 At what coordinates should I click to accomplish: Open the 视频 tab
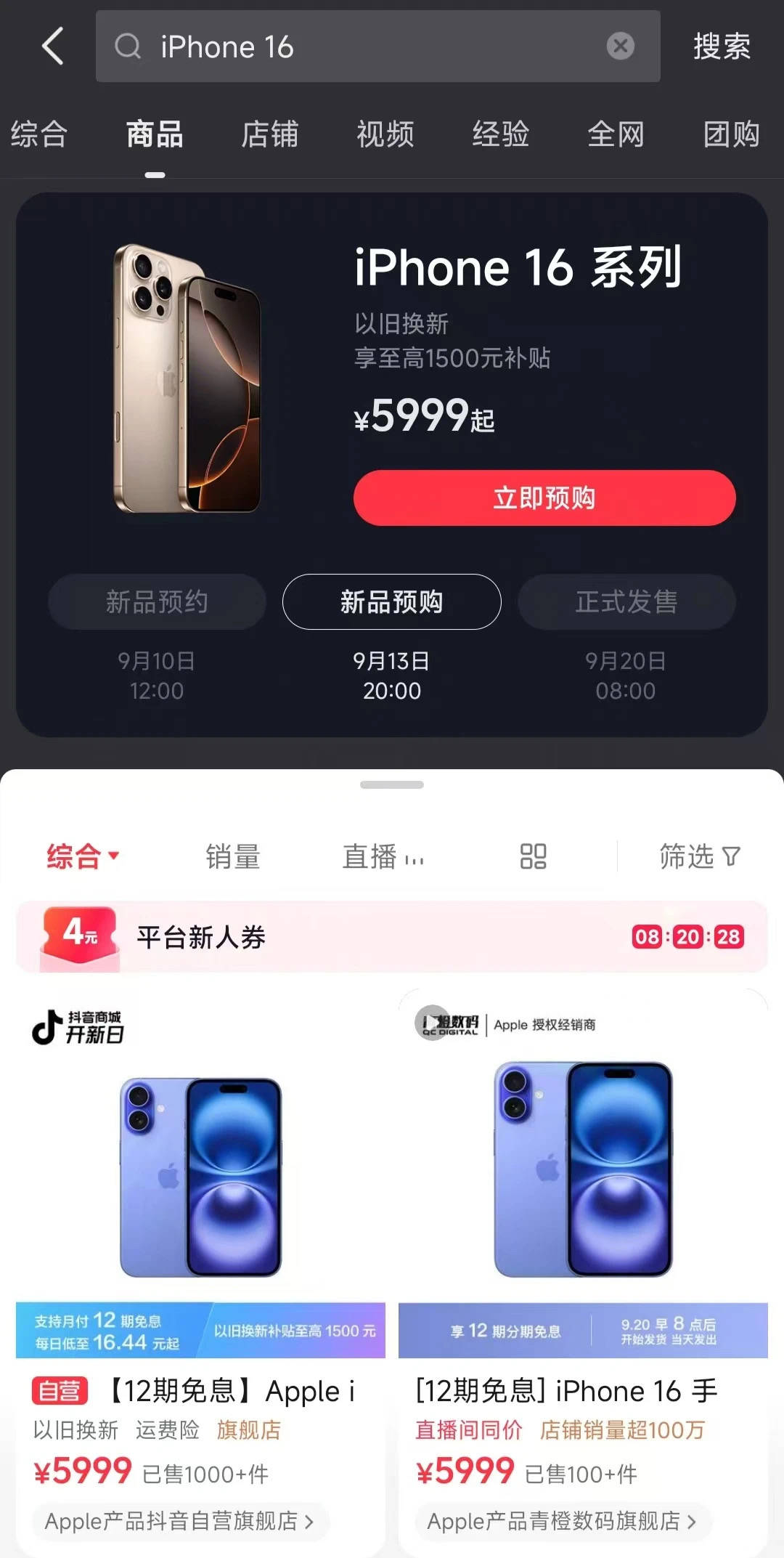385,134
